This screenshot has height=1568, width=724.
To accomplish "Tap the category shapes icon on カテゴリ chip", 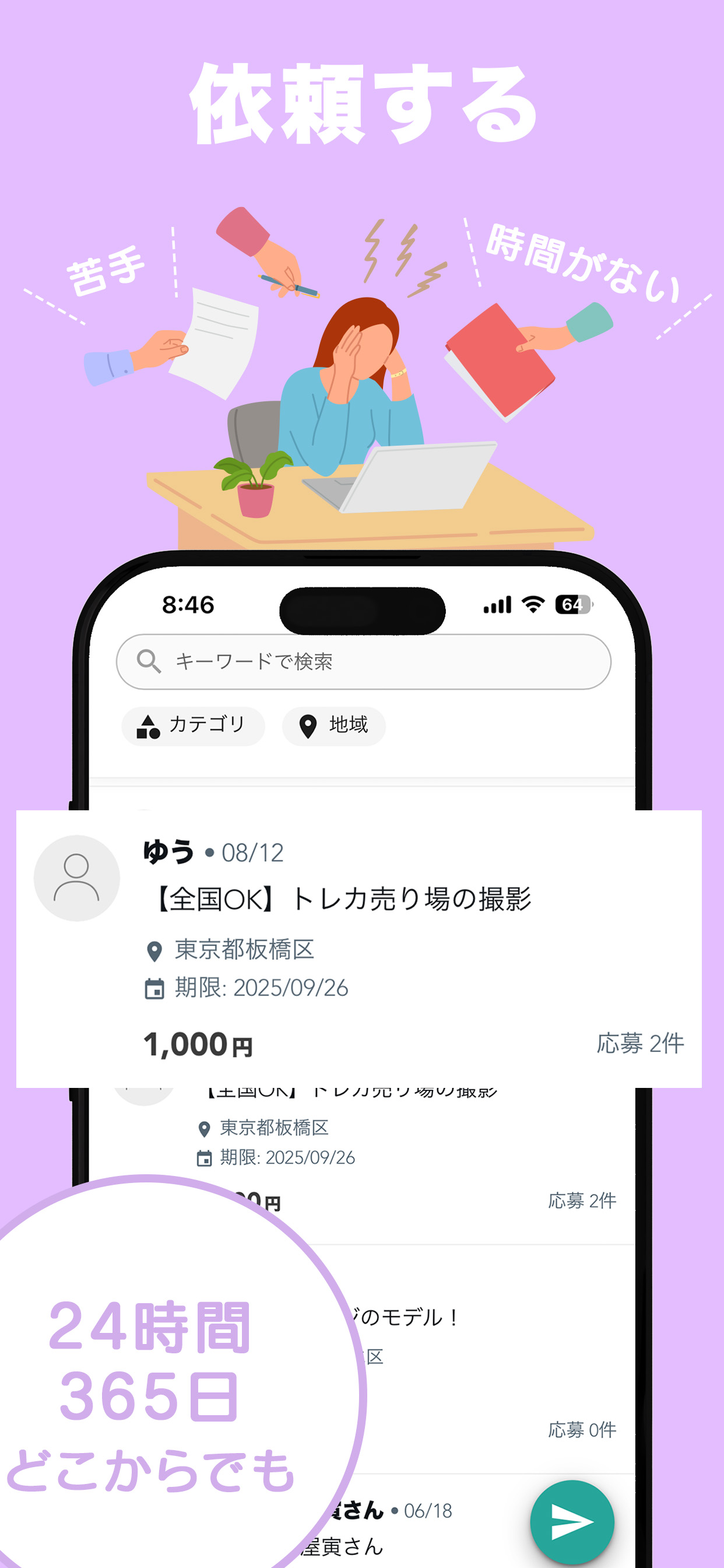I will (x=149, y=724).
